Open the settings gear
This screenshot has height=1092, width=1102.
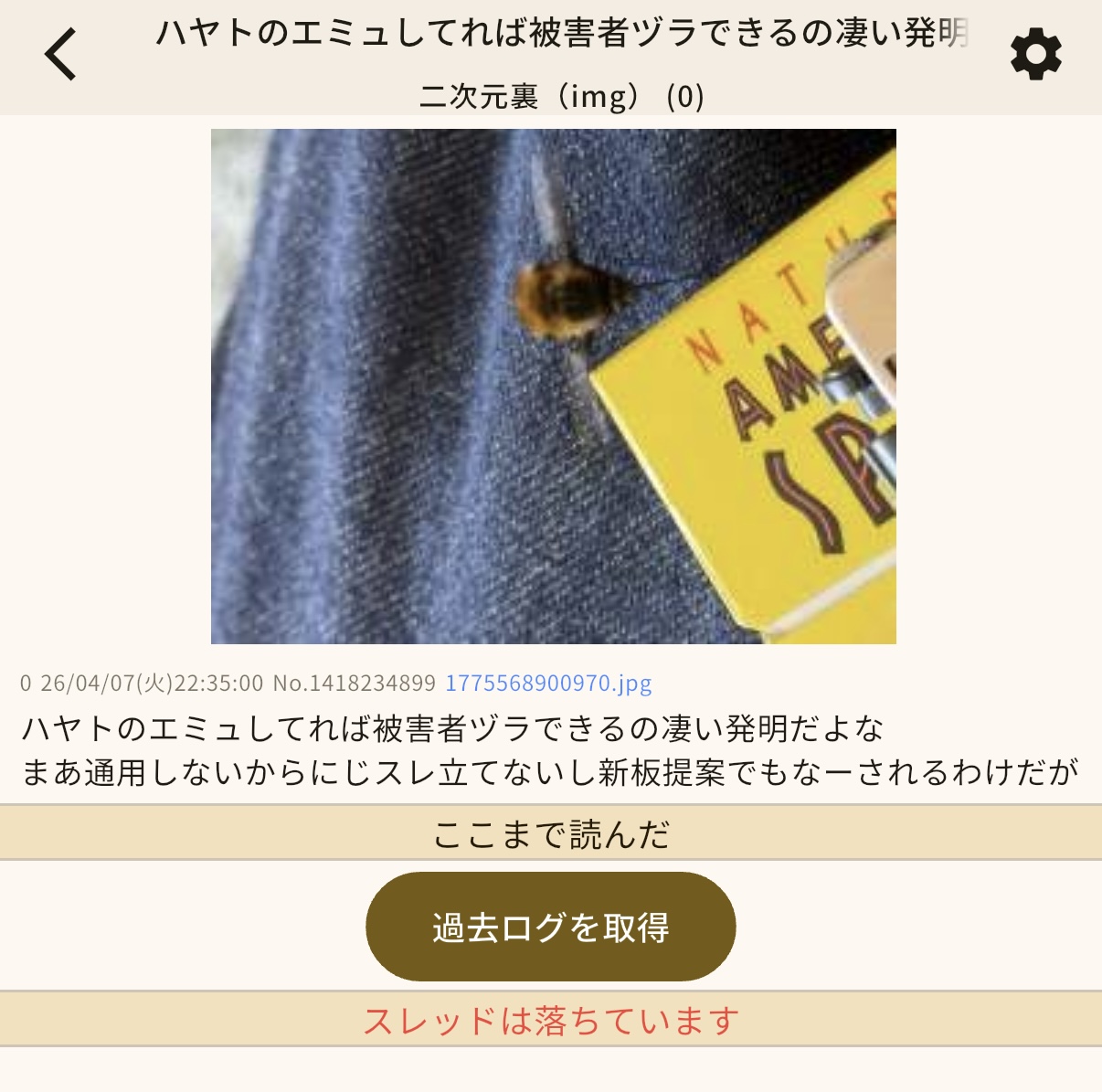pos(1036,55)
